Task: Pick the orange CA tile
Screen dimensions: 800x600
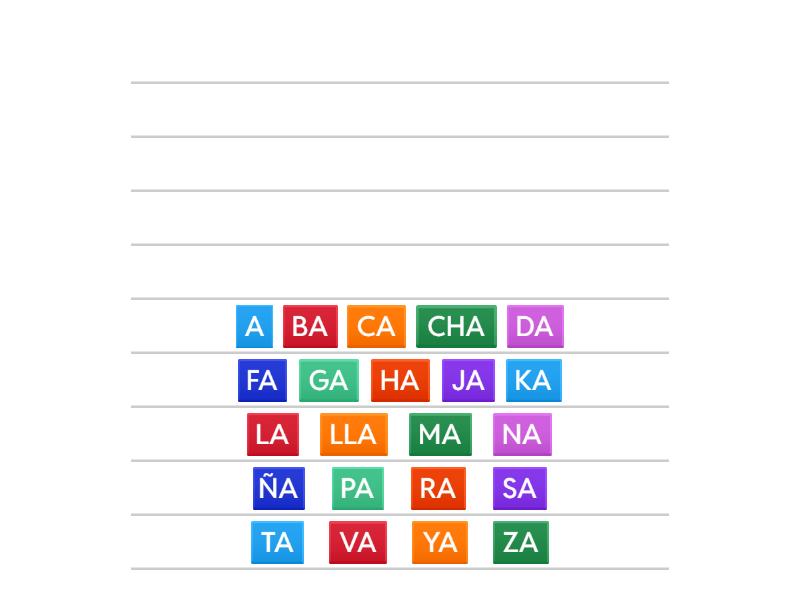Action: 376,327
